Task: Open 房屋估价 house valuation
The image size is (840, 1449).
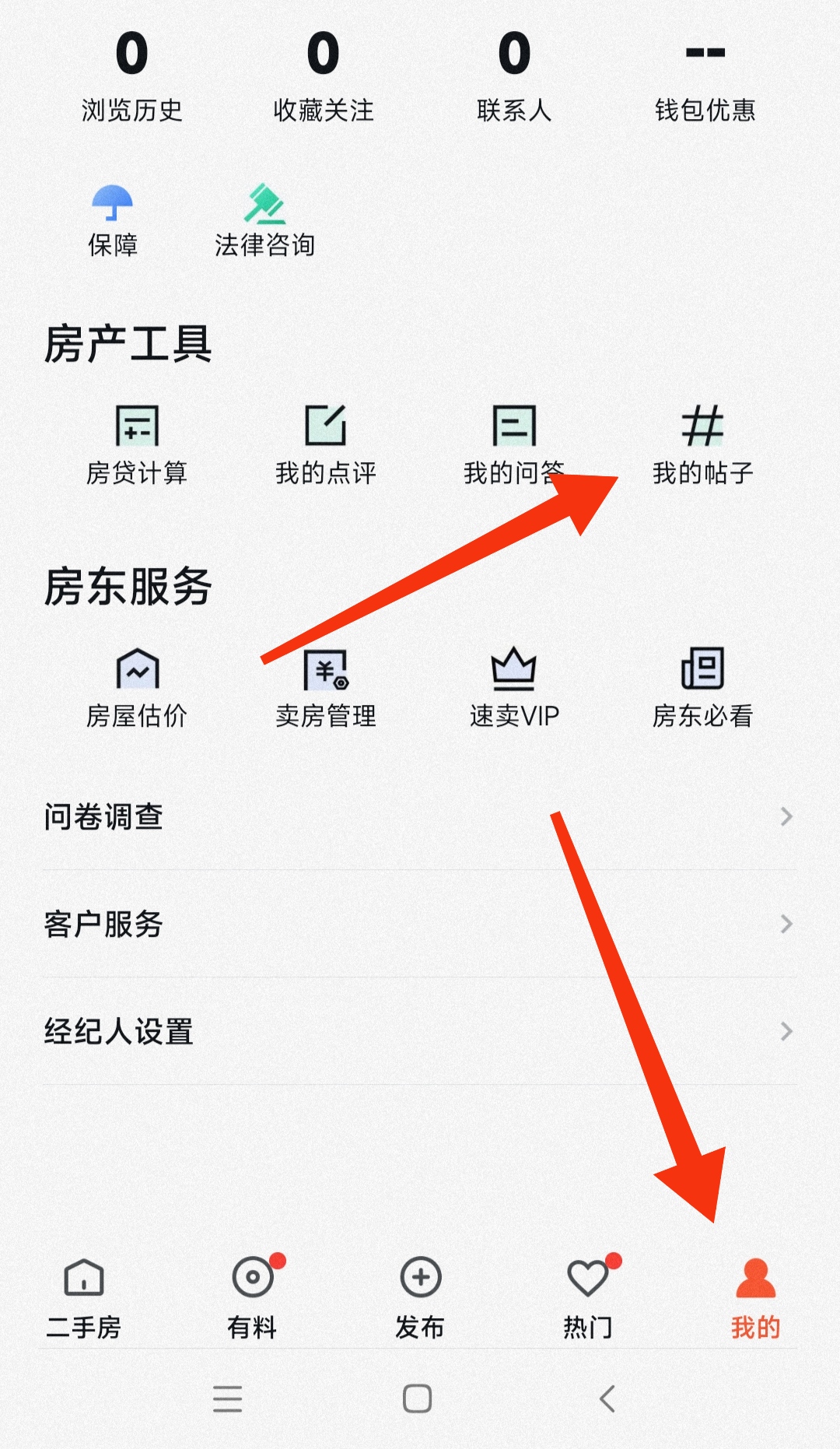Action: tap(137, 688)
